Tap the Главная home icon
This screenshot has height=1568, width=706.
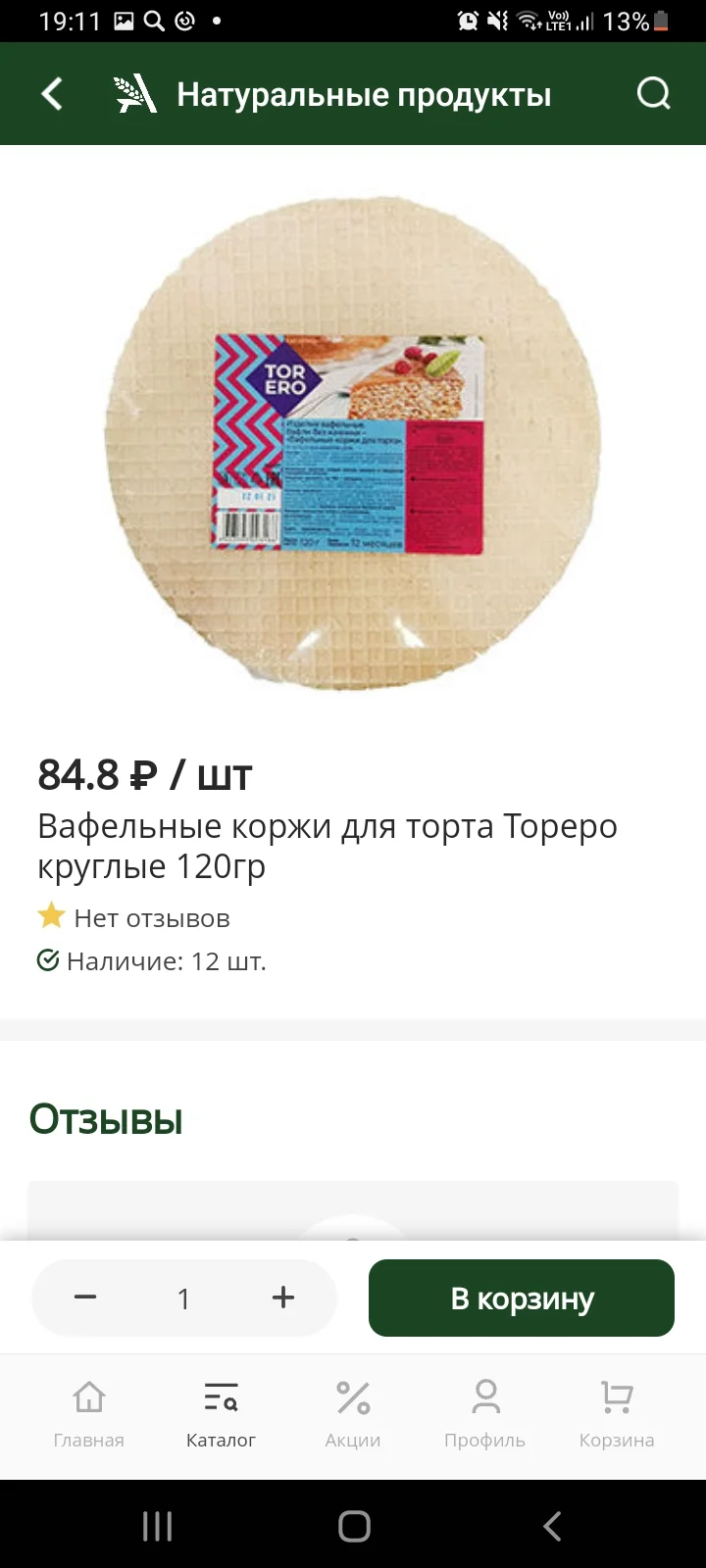pos(88,1396)
